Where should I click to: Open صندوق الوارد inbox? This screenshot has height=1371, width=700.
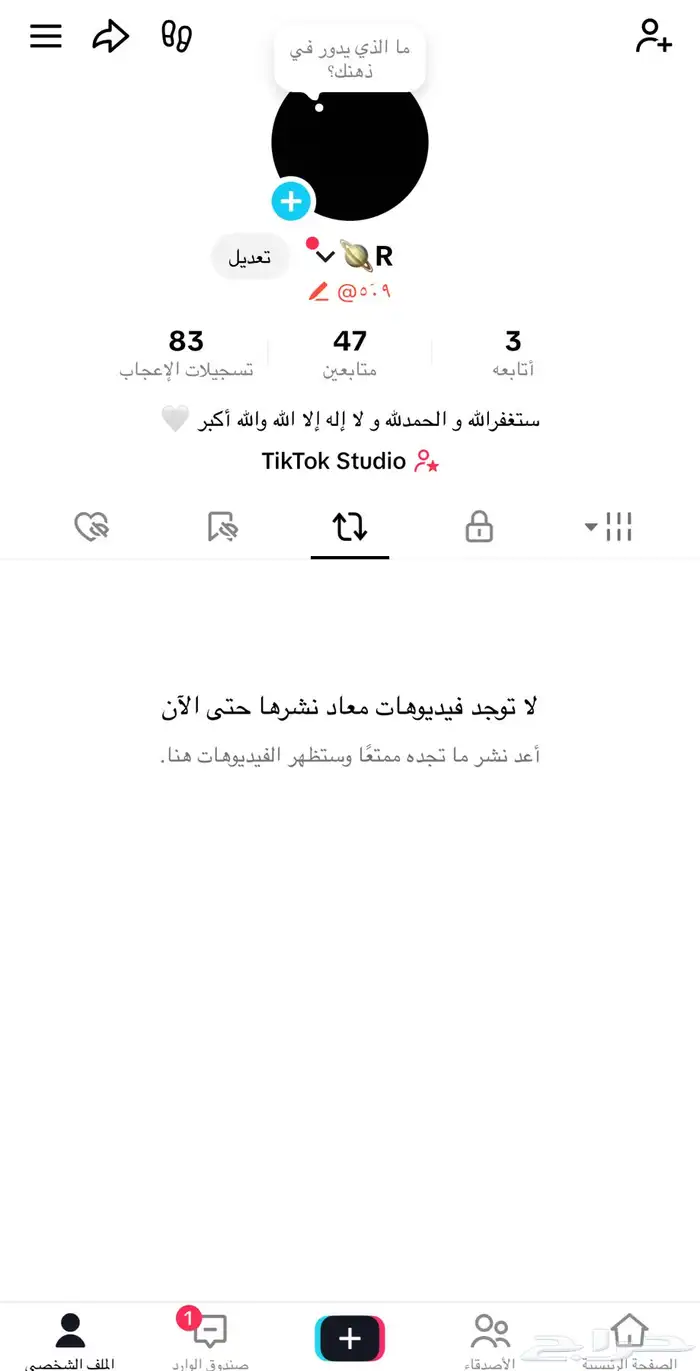point(210,1338)
